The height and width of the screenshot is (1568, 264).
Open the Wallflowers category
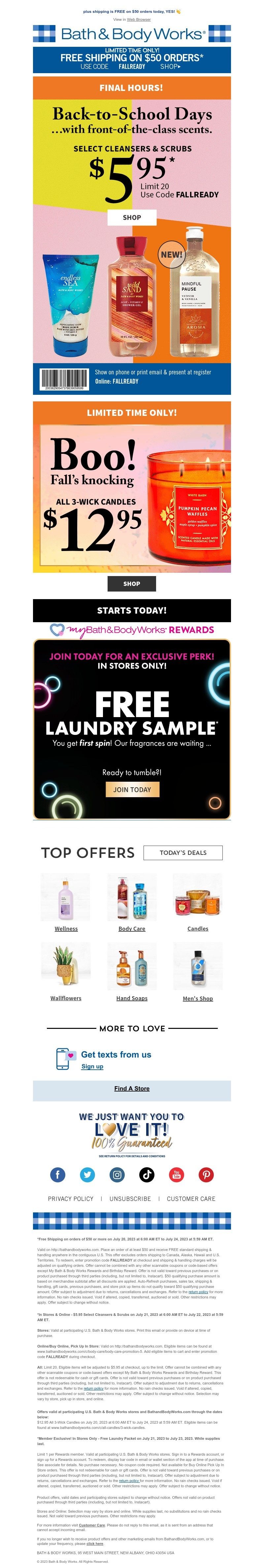click(66, 998)
